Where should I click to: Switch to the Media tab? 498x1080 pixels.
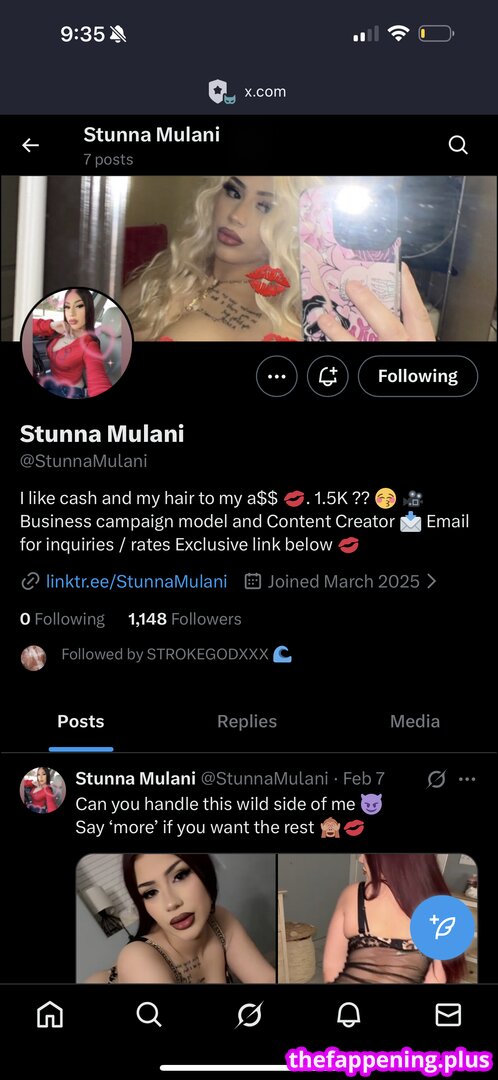point(415,722)
